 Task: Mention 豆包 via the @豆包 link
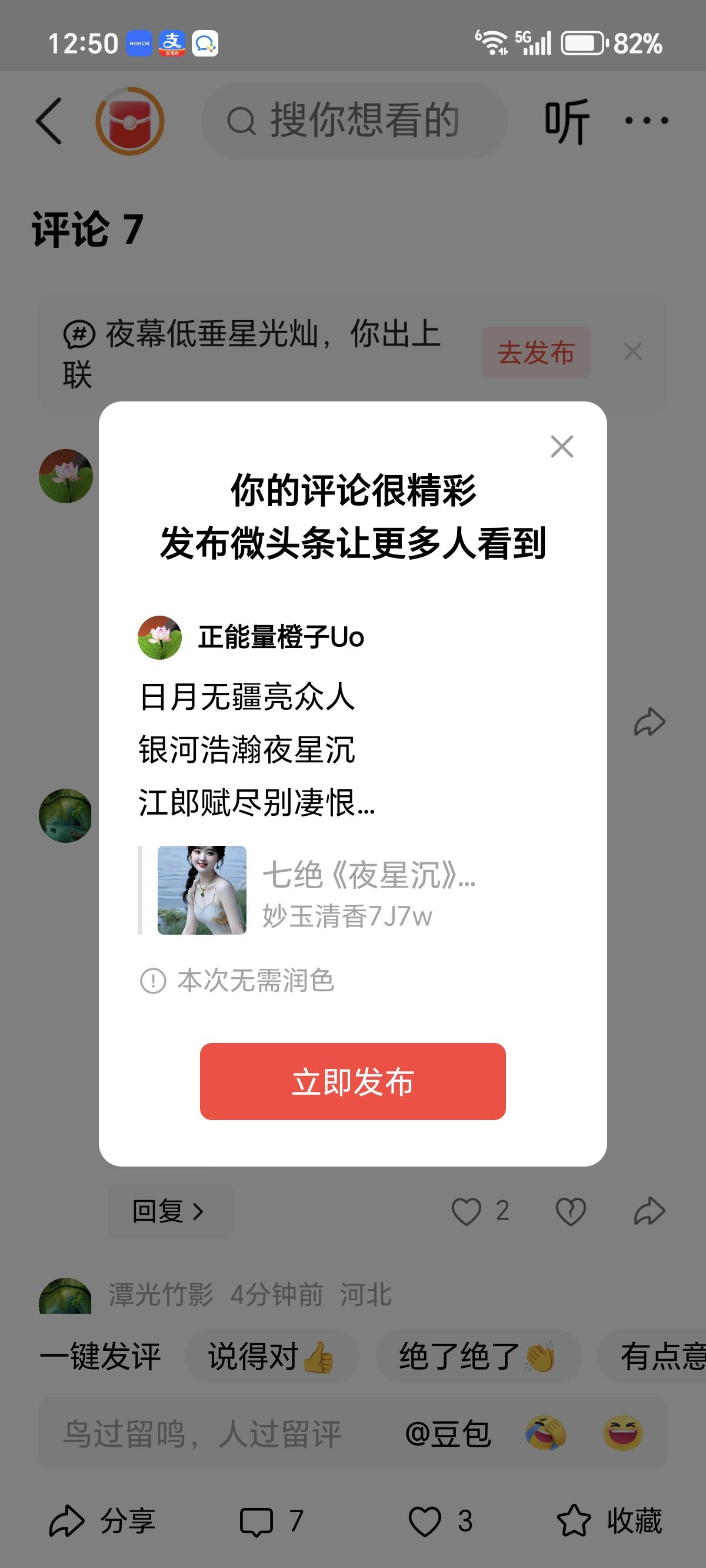[448, 1433]
